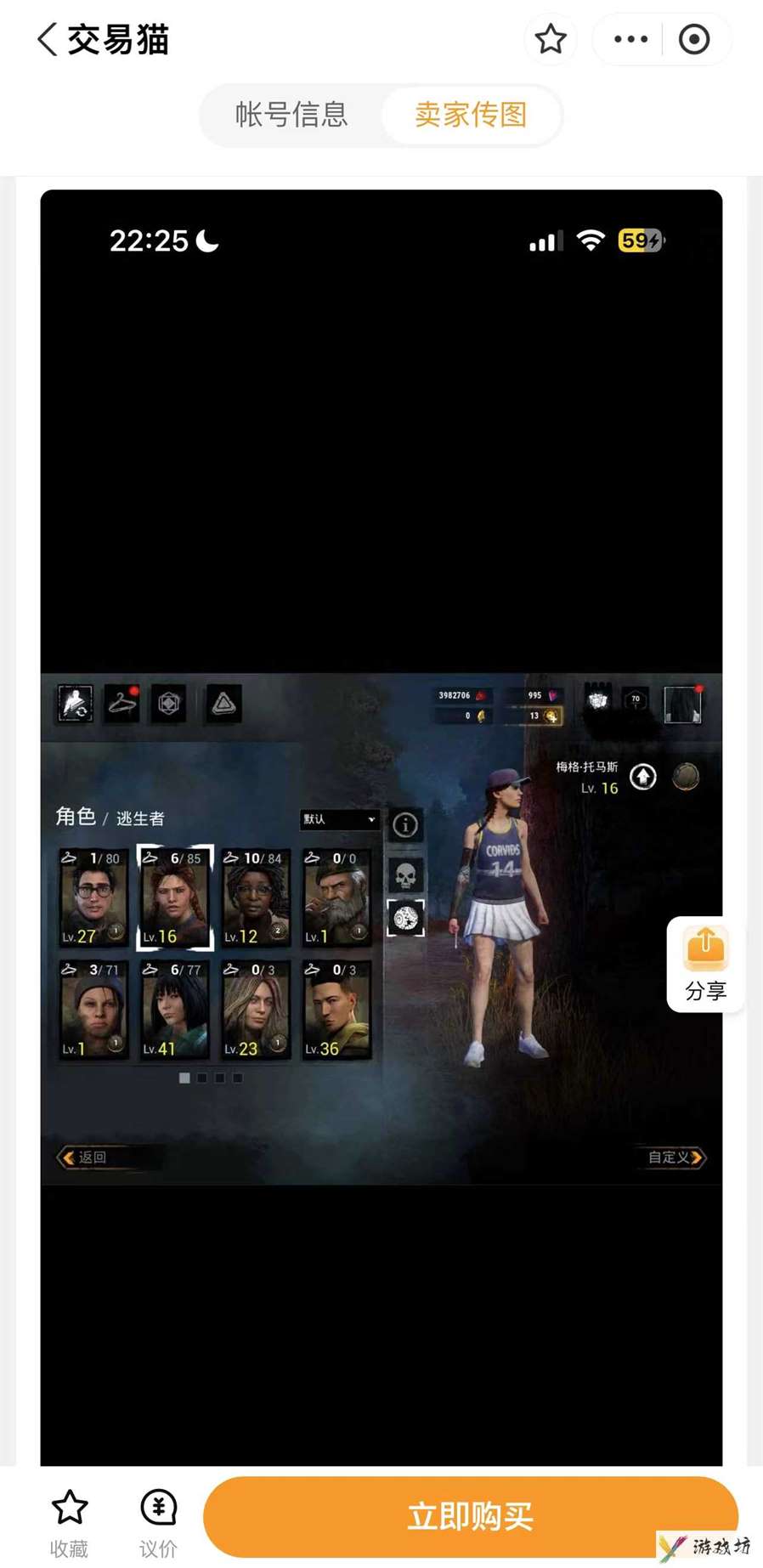Close the mini program with the circle icon
Screen dimensions: 763x1568
[694, 39]
